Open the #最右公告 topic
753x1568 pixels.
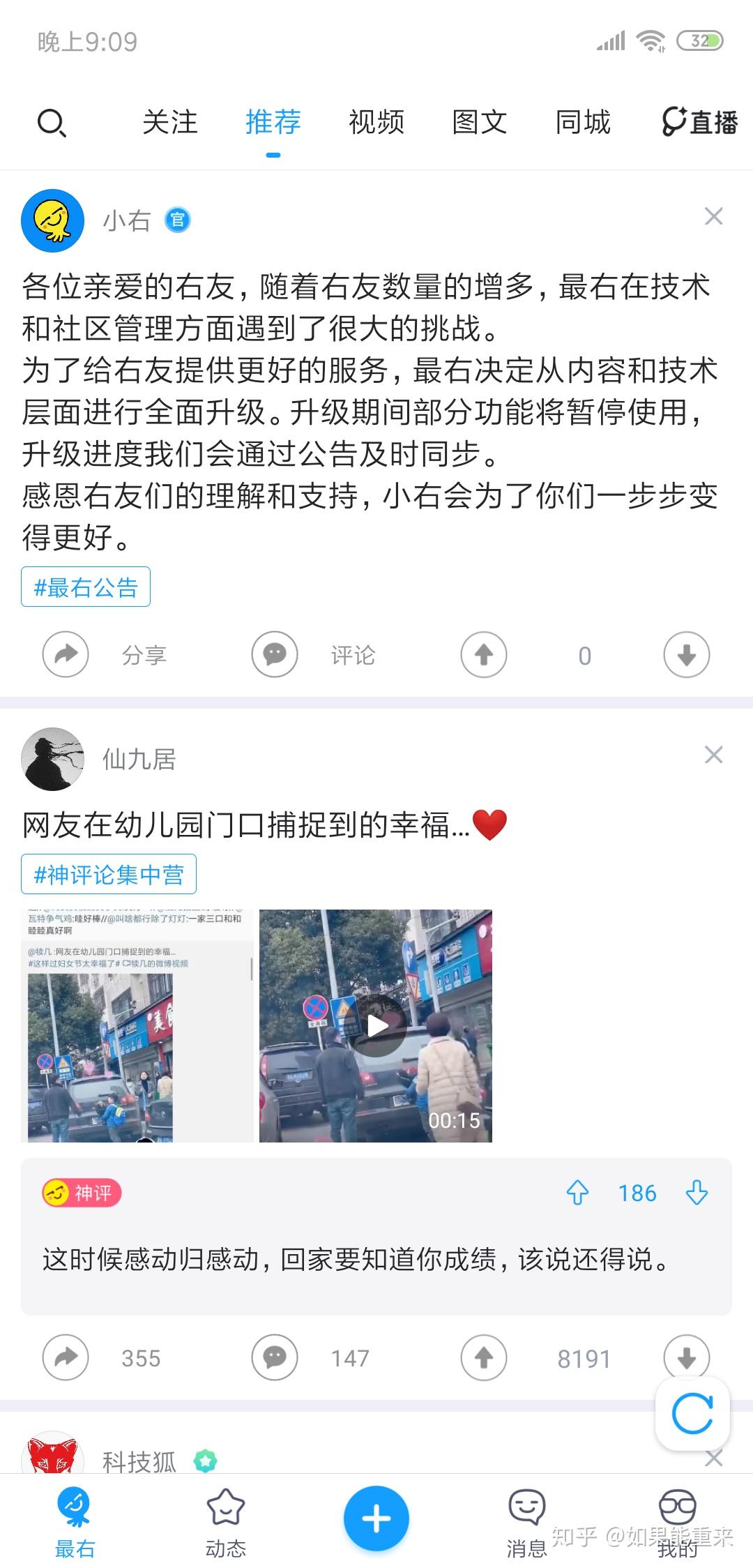(x=85, y=587)
